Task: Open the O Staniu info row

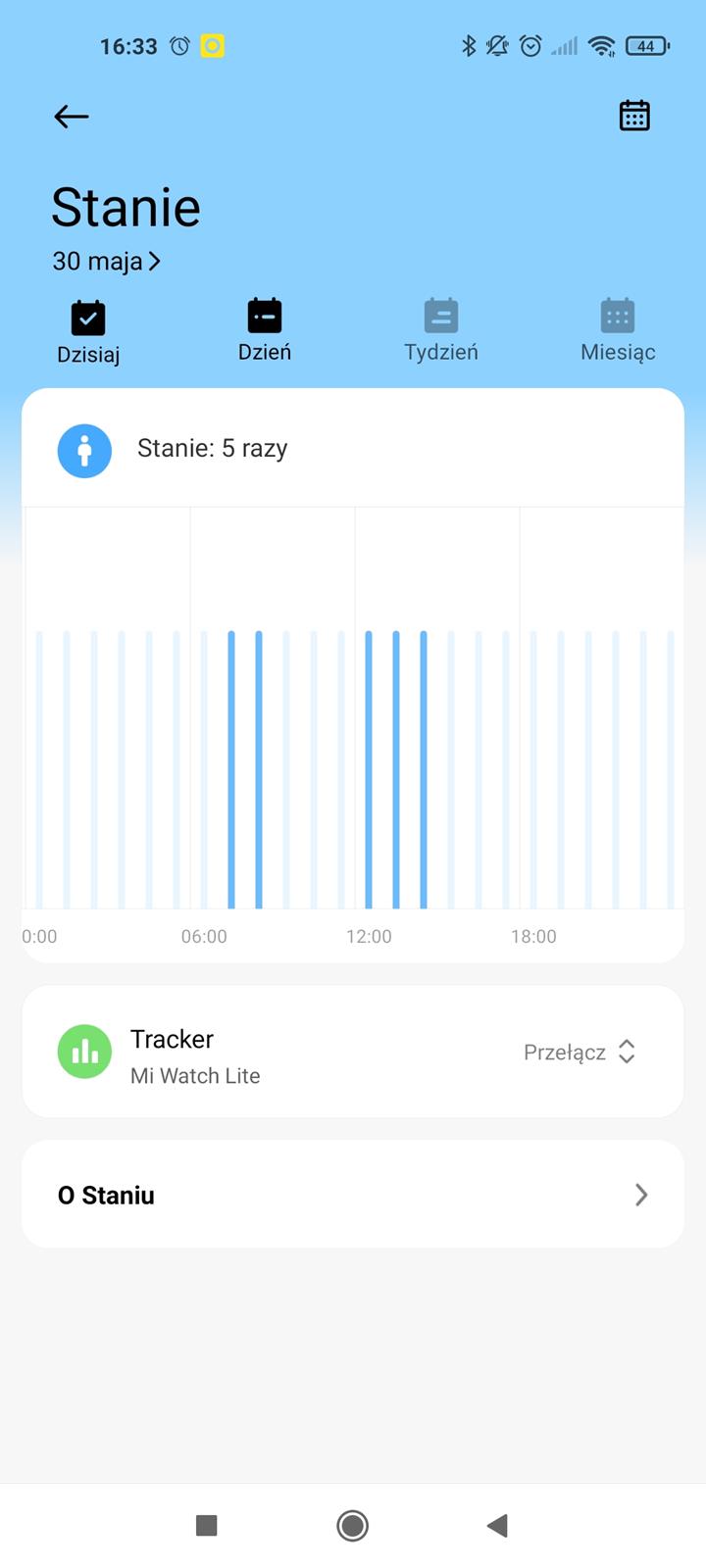Action: coord(353,1195)
